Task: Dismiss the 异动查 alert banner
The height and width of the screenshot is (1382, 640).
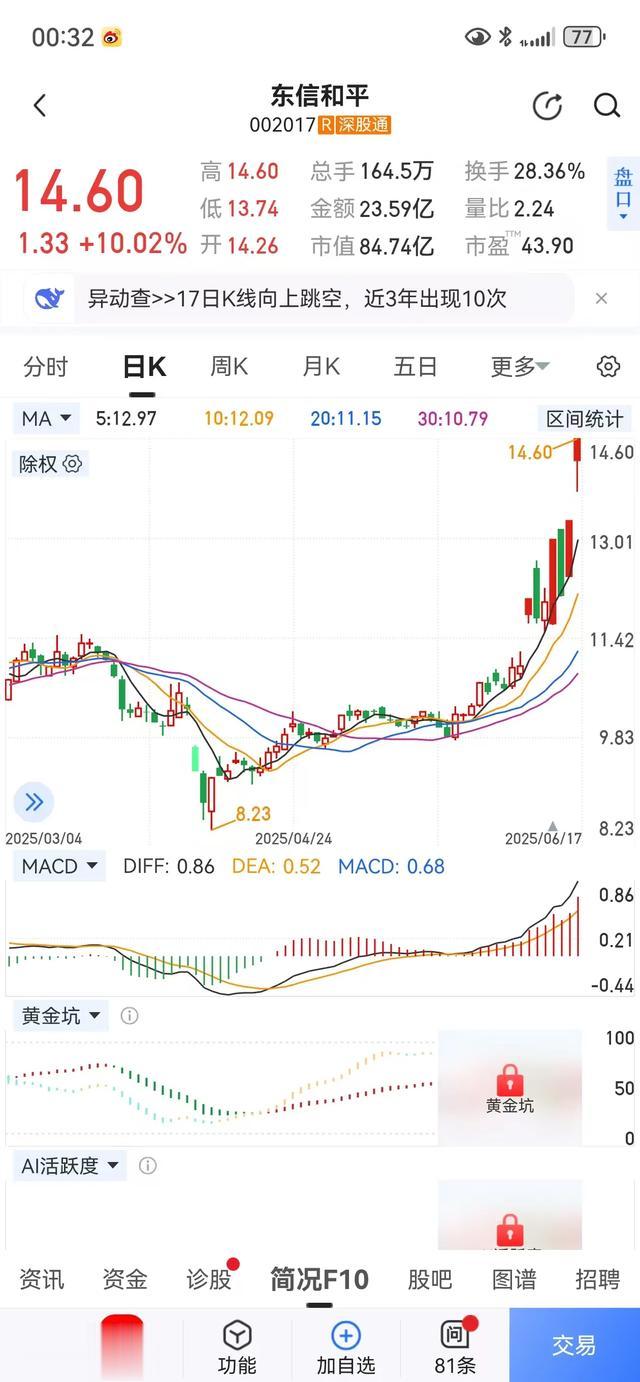Action: pyautogui.click(x=601, y=298)
